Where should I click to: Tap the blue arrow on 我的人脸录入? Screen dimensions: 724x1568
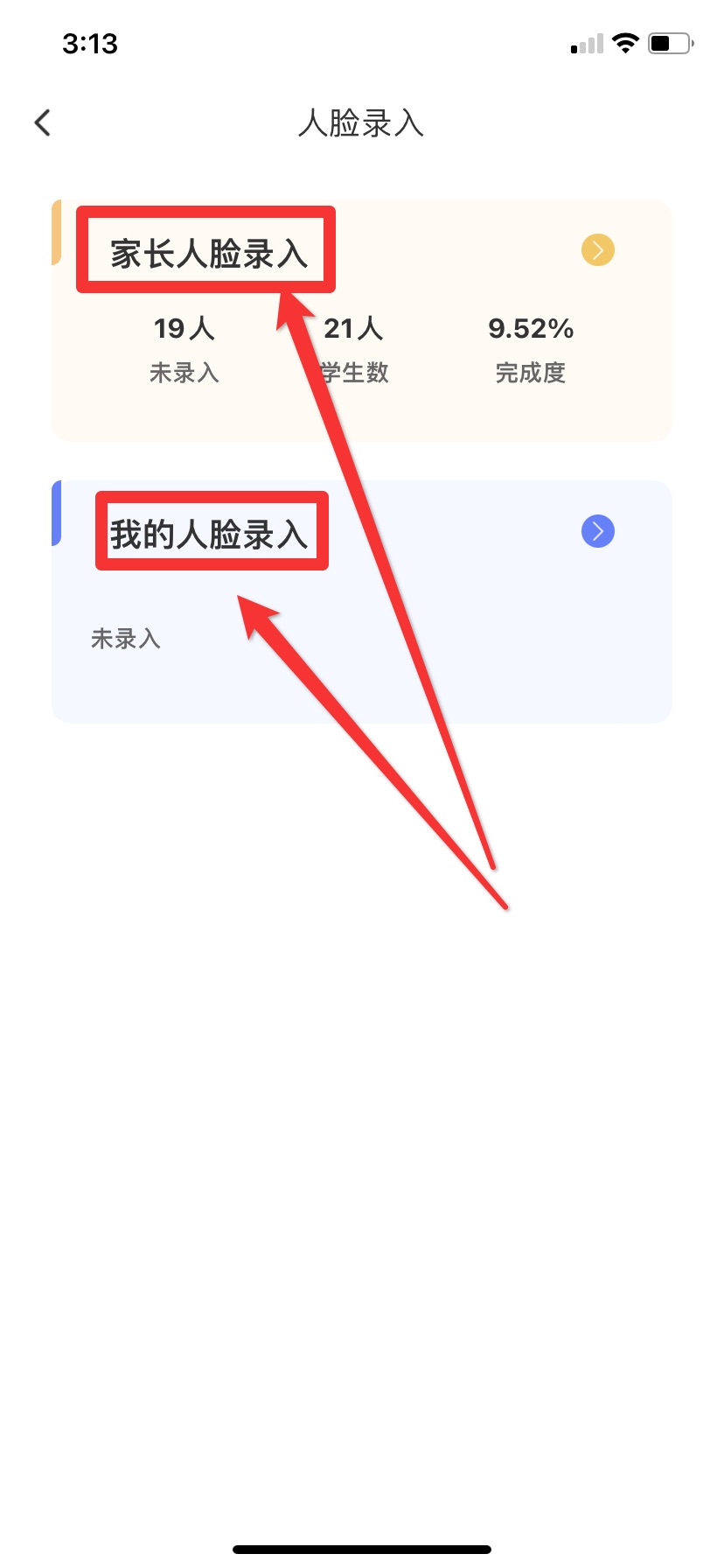pyautogui.click(x=598, y=531)
